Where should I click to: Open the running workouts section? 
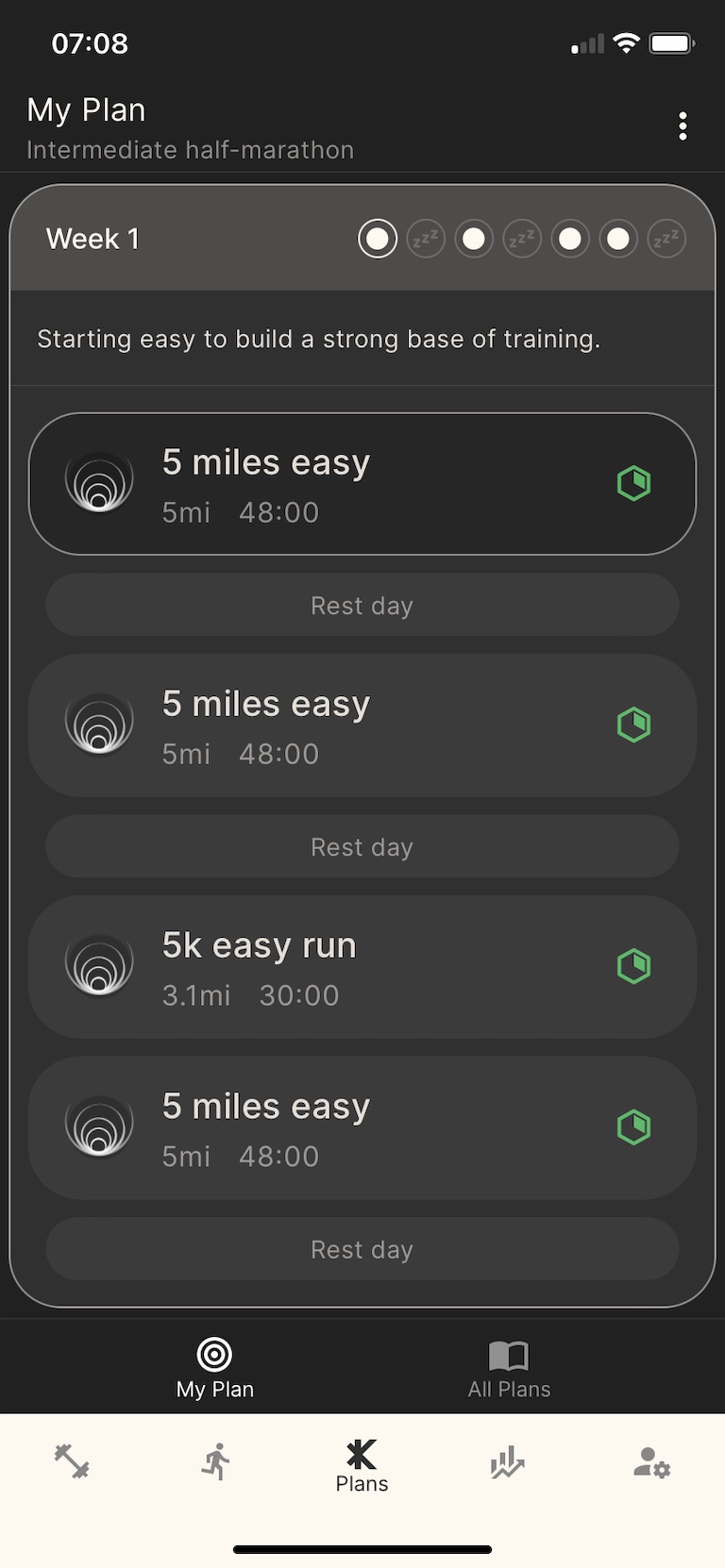(216, 1461)
